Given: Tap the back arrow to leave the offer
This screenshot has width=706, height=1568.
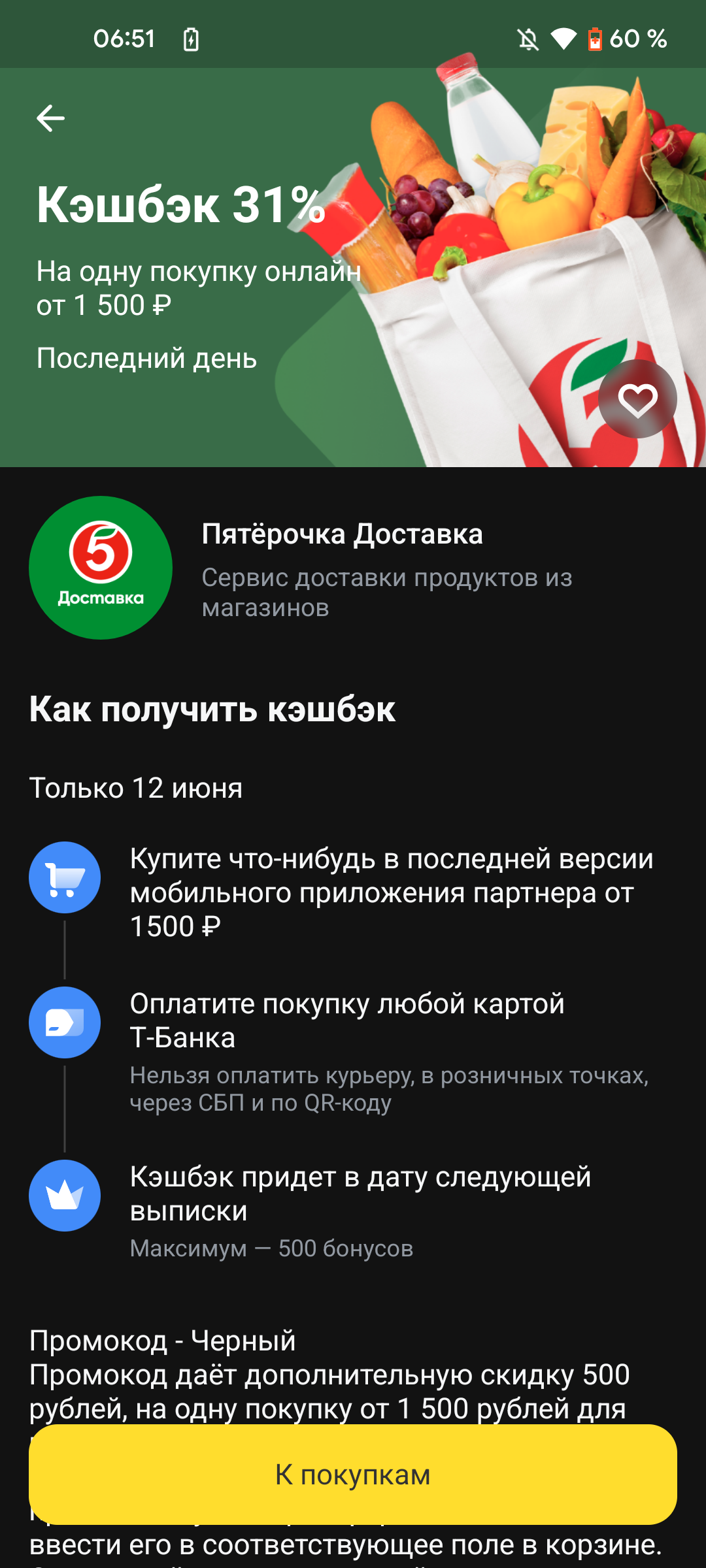Looking at the screenshot, I should tap(51, 119).
